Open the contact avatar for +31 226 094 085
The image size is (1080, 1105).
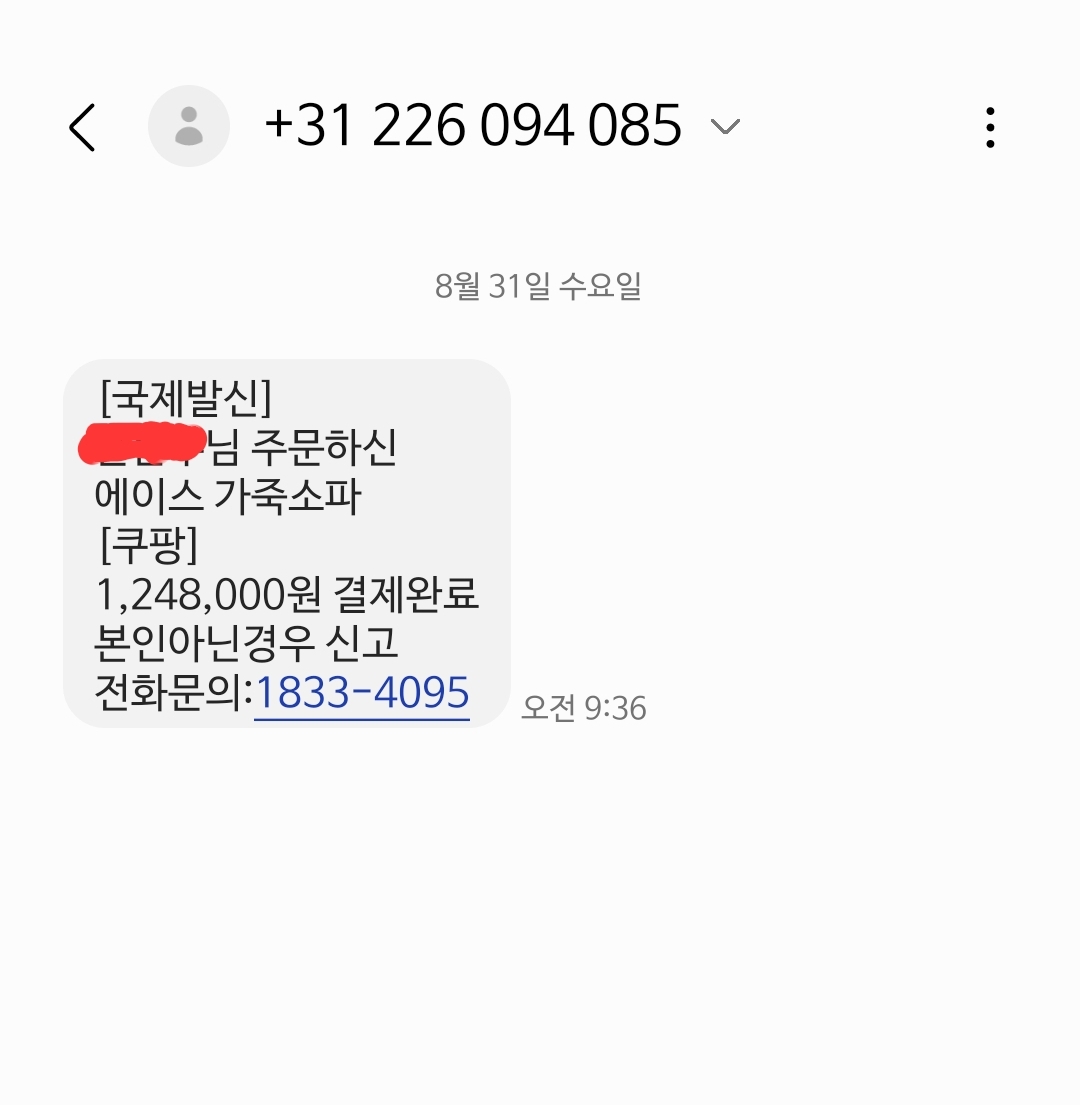pyautogui.click(x=188, y=127)
